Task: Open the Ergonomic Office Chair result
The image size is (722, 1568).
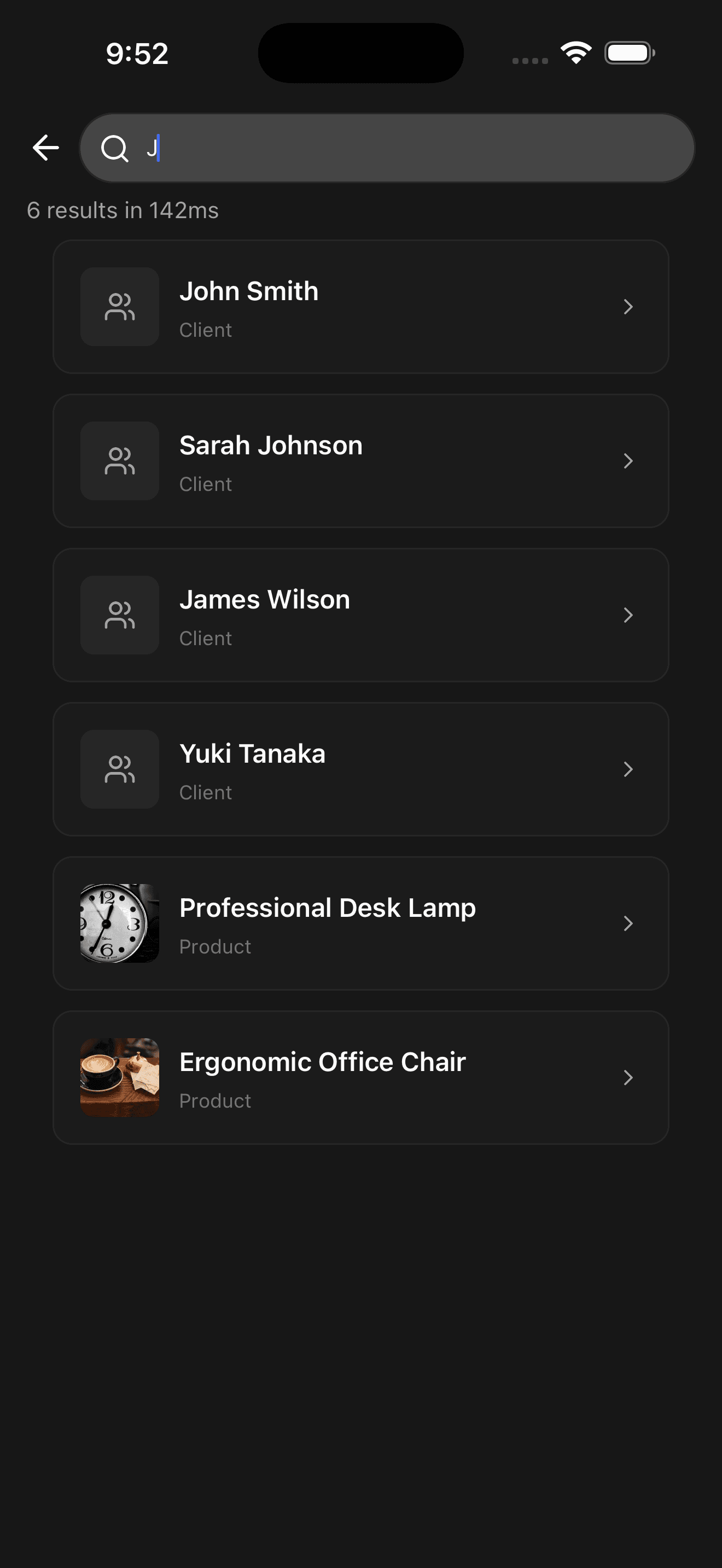Action: (x=361, y=1078)
